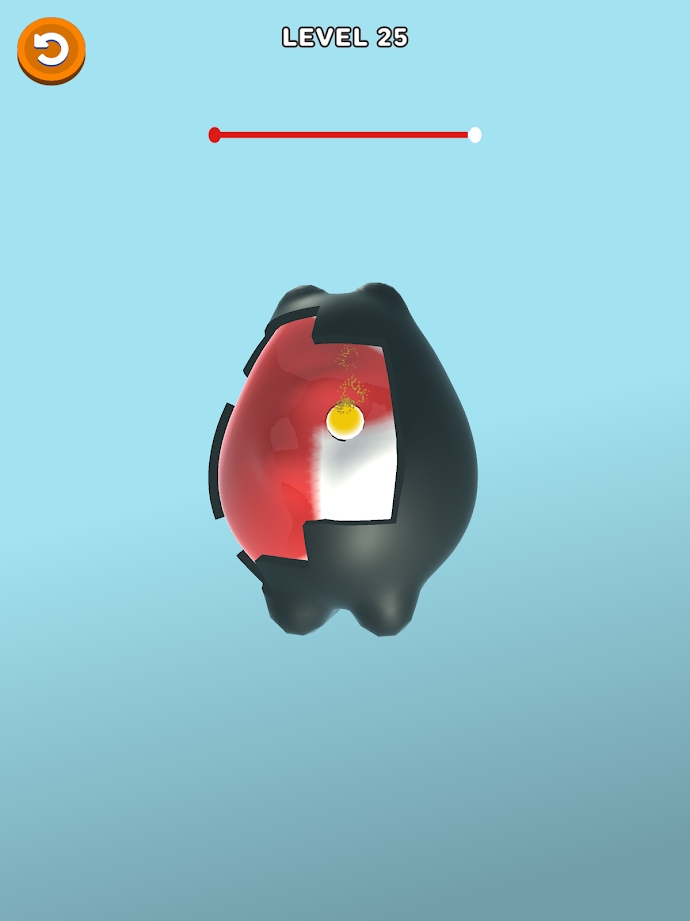The image size is (690, 921).
Task: Tap the orange restart level button
Action: tap(51, 48)
